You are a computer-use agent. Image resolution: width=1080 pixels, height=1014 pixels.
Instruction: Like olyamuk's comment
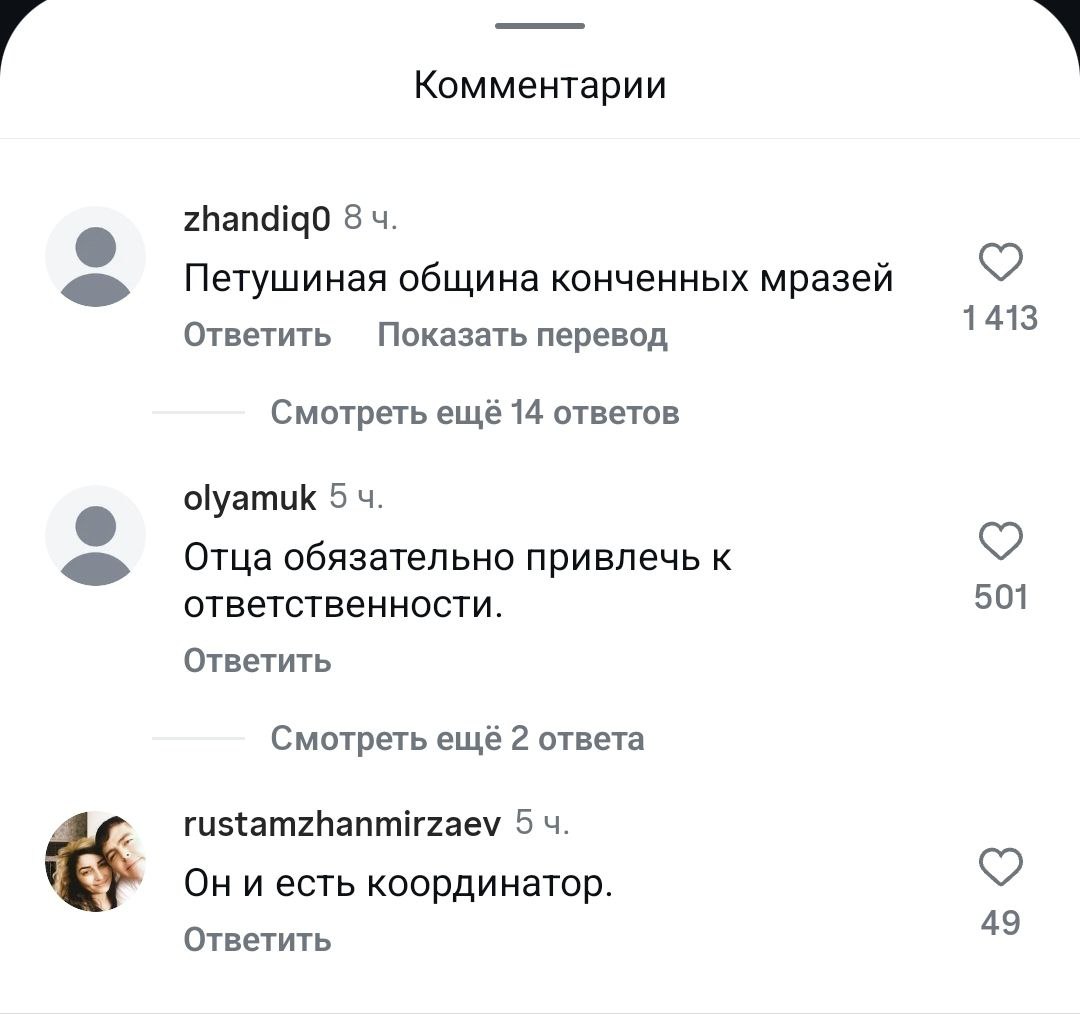[1000, 541]
